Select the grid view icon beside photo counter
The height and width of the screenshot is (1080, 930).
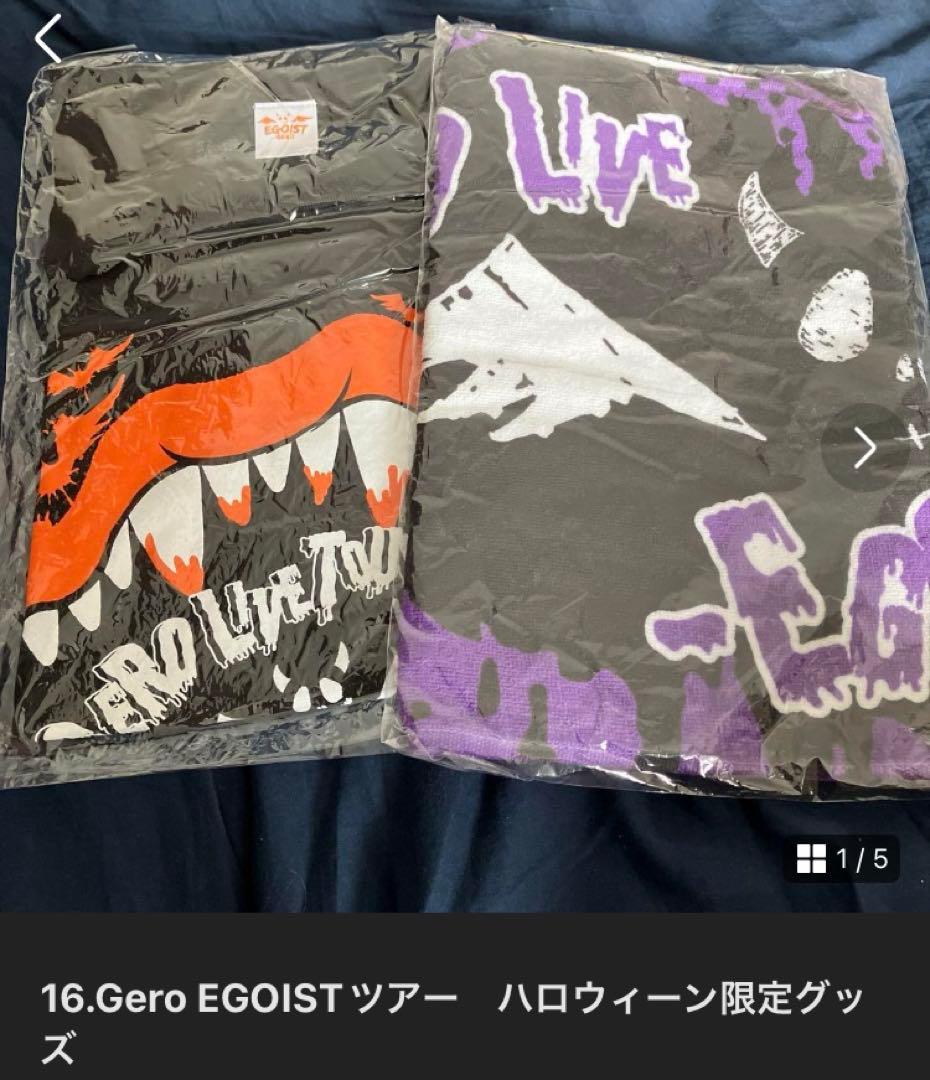tap(810, 857)
